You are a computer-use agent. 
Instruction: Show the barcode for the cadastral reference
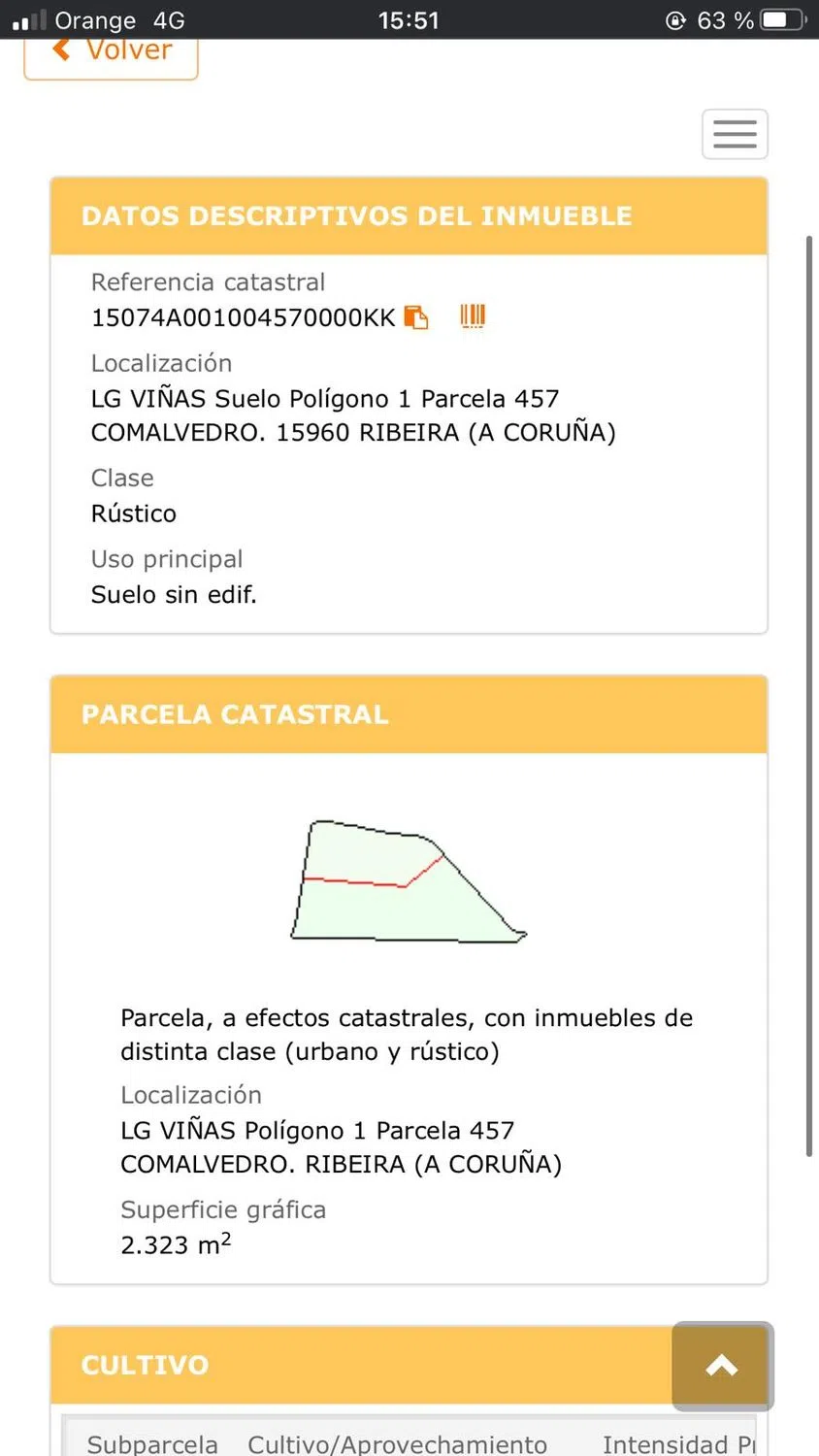tap(473, 316)
